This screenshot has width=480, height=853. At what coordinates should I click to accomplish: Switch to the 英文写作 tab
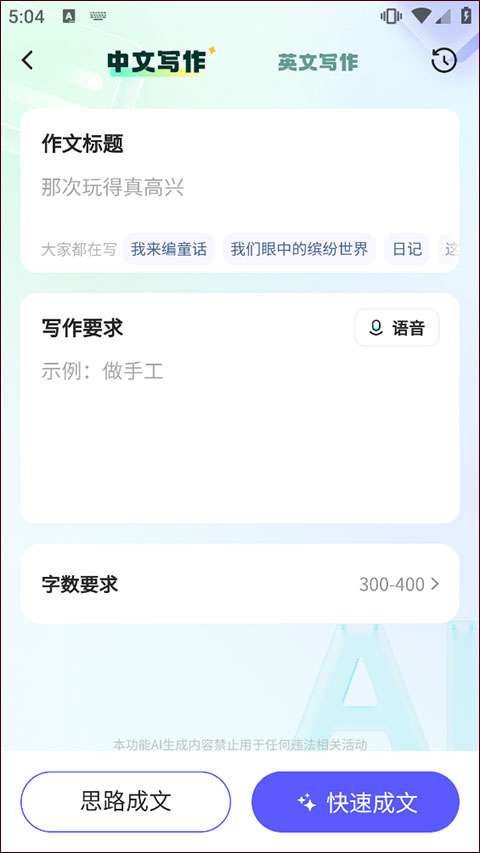click(x=318, y=62)
